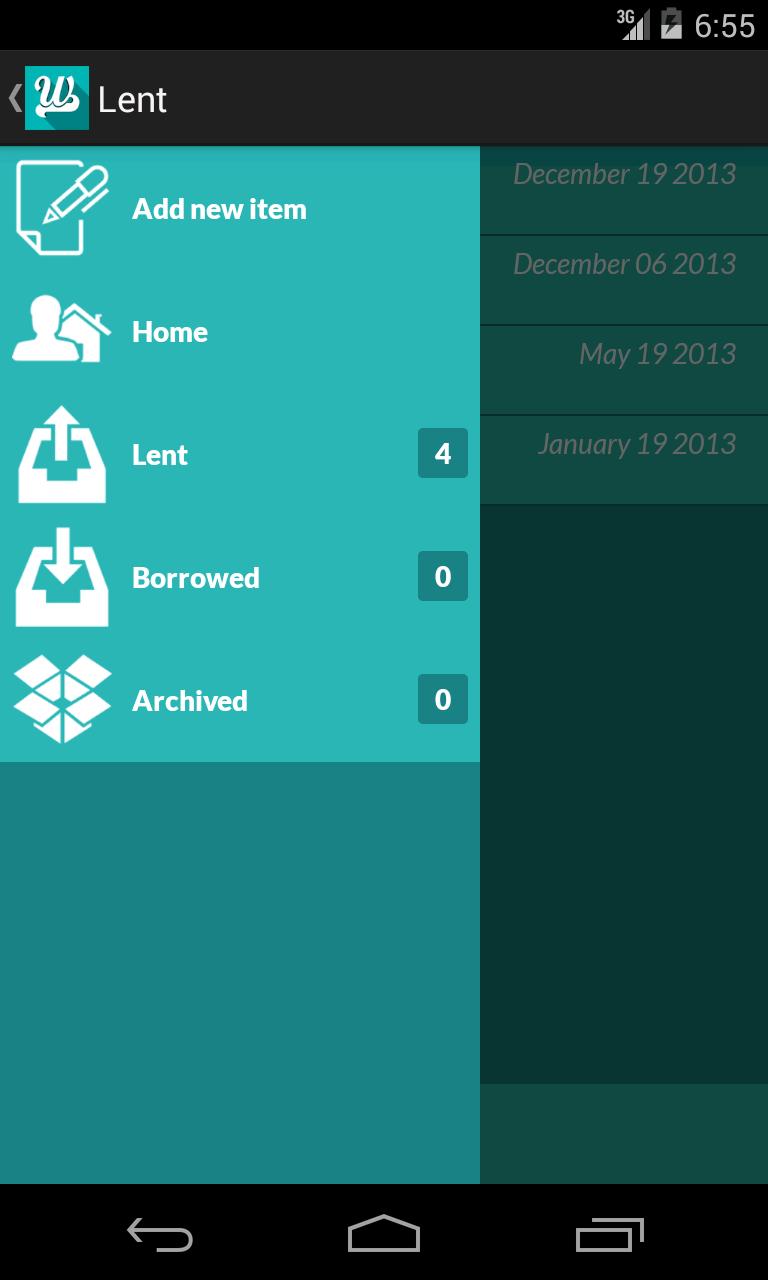The height and width of the screenshot is (1280, 768).
Task: Open the January 19 2013 entry
Action: pyautogui.click(x=624, y=458)
